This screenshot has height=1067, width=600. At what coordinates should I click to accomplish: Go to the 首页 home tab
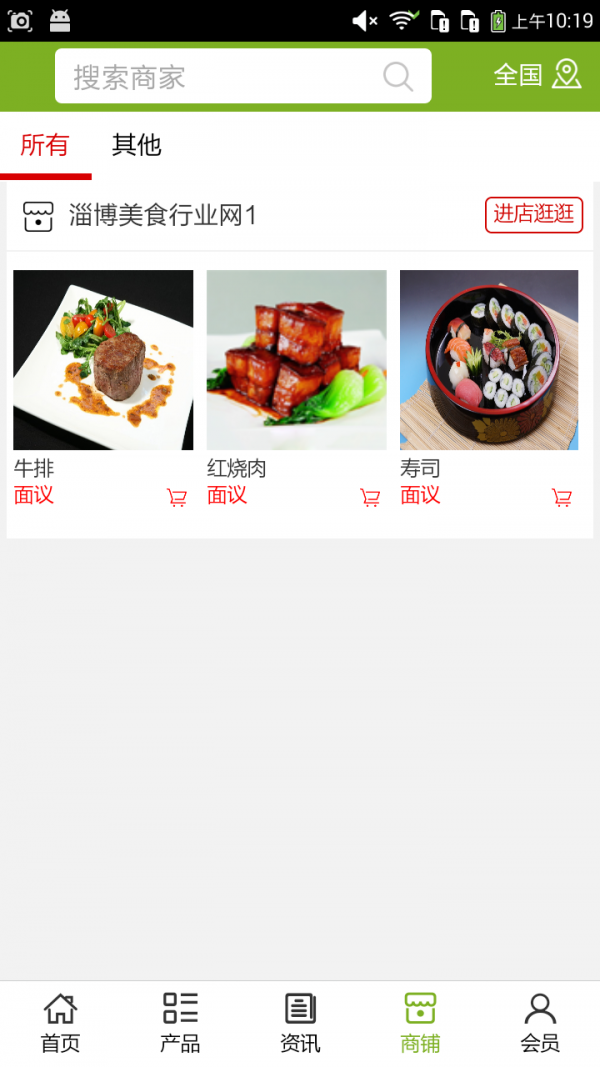(60, 1023)
